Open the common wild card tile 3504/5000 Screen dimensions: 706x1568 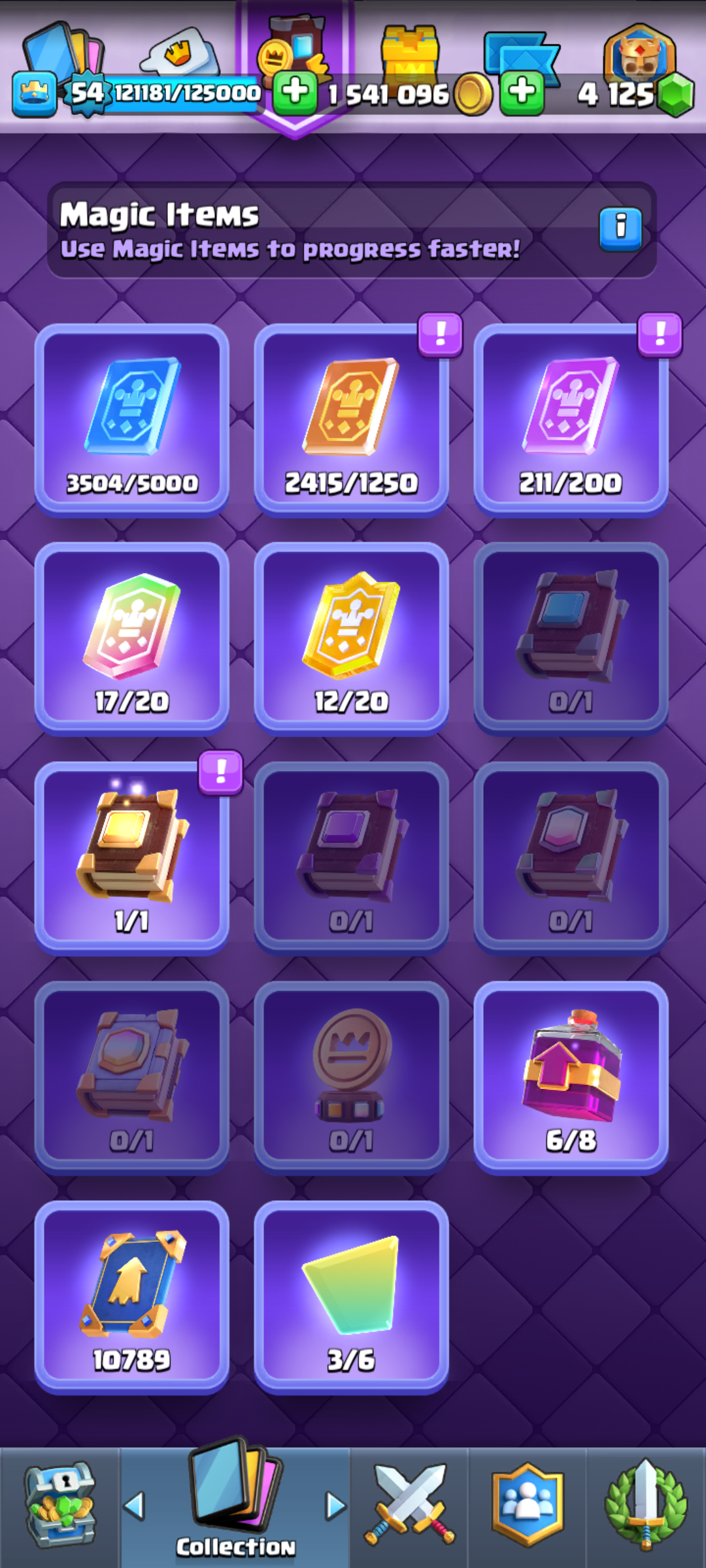[132, 420]
